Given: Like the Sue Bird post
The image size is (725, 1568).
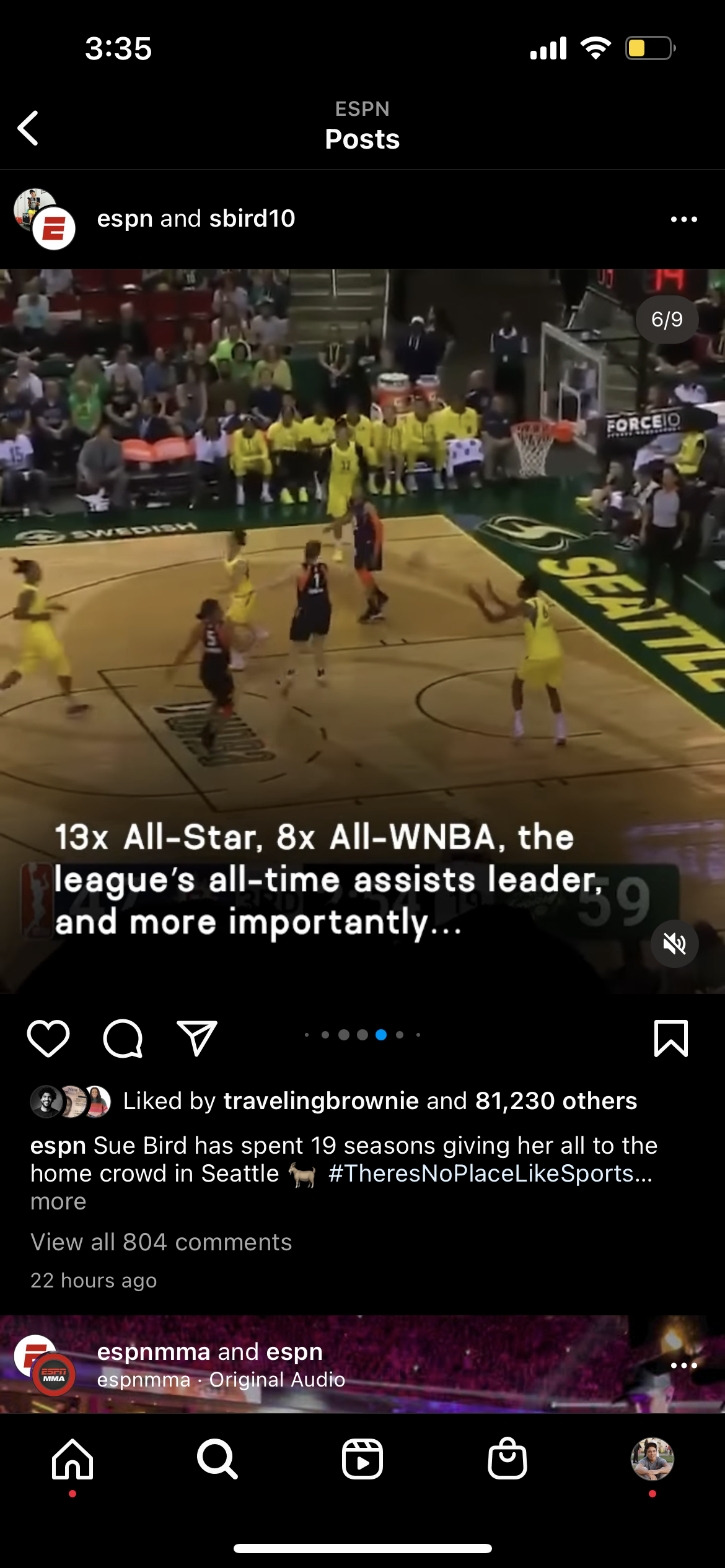Looking at the screenshot, I should pyautogui.click(x=48, y=1039).
